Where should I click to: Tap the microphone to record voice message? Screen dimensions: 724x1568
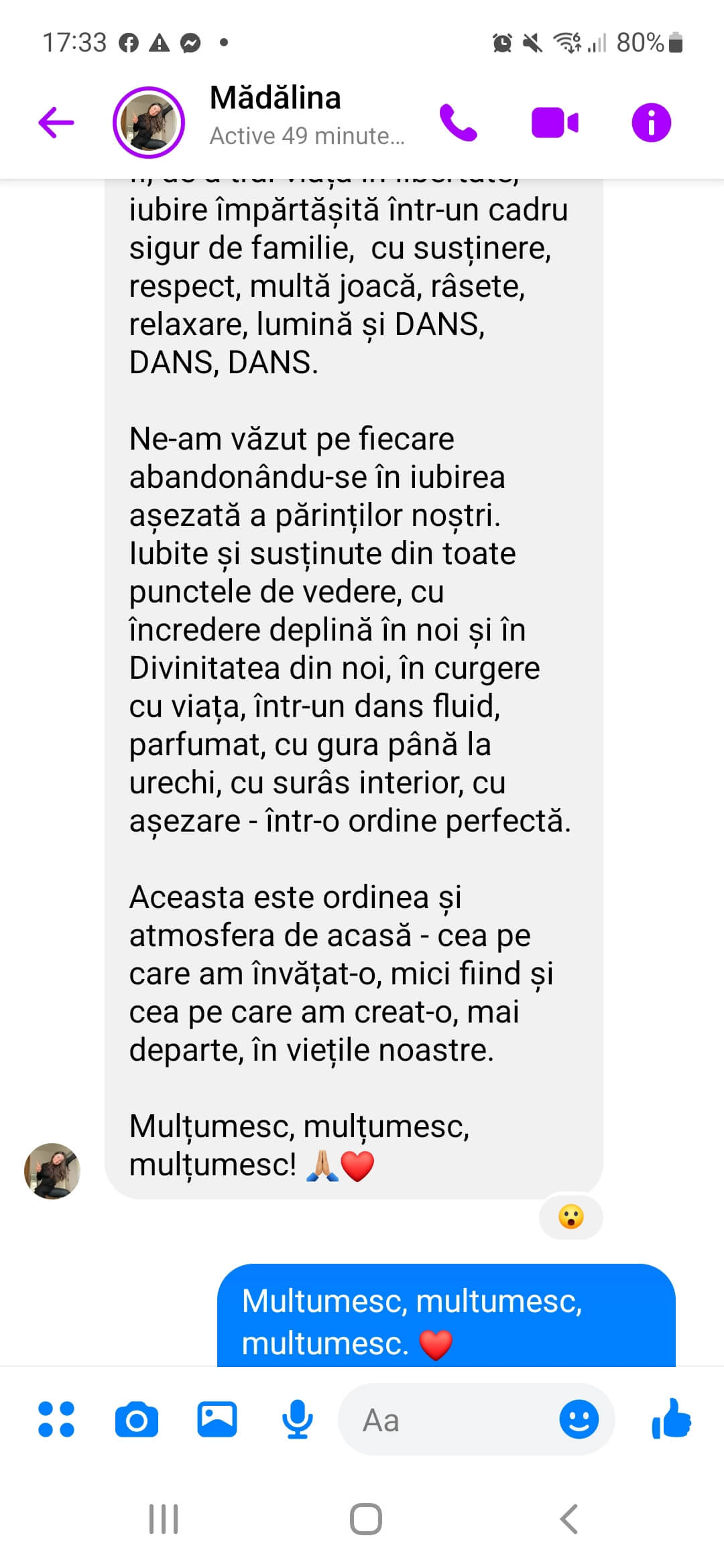click(298, 1419)
